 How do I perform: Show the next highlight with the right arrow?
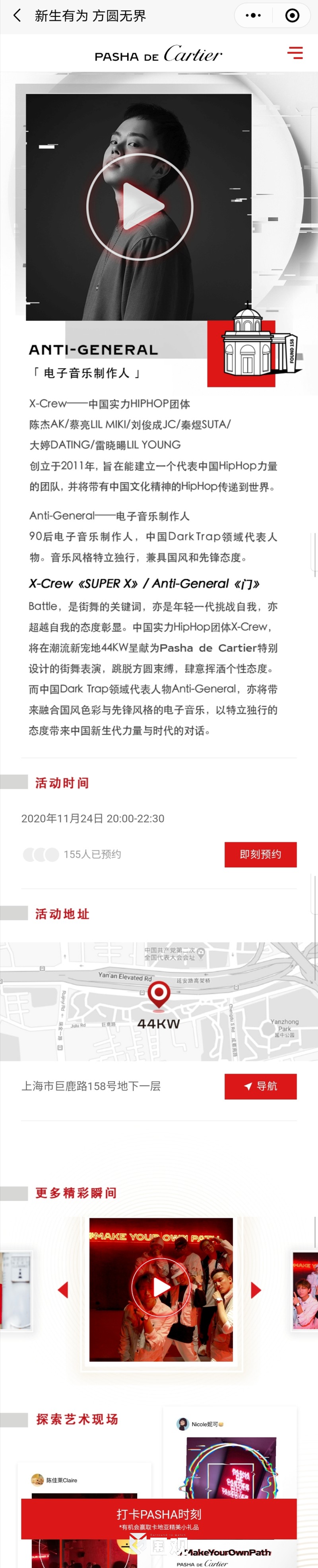click(x=256, y=1289)
